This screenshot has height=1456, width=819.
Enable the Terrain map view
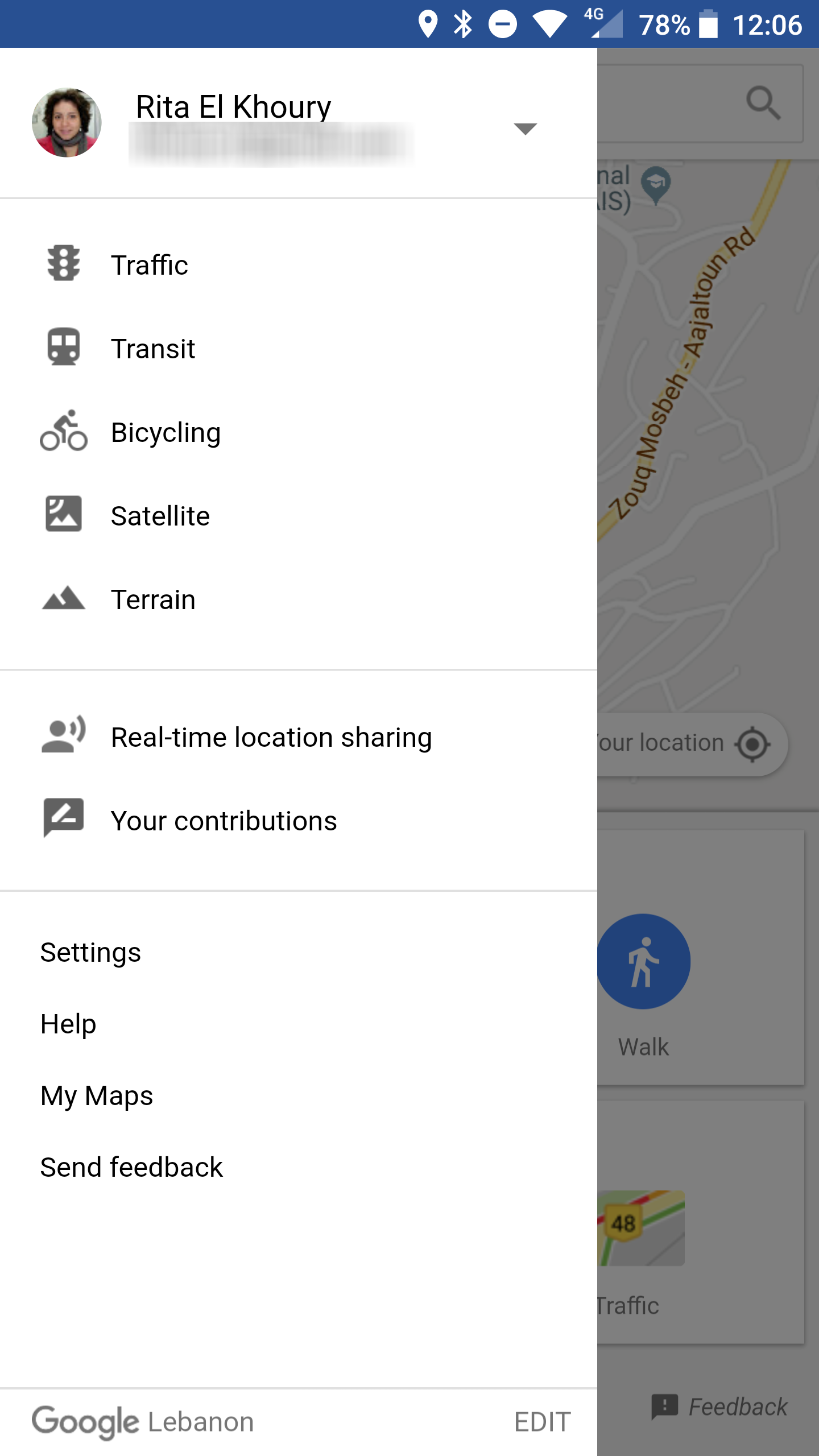point(152,598)
